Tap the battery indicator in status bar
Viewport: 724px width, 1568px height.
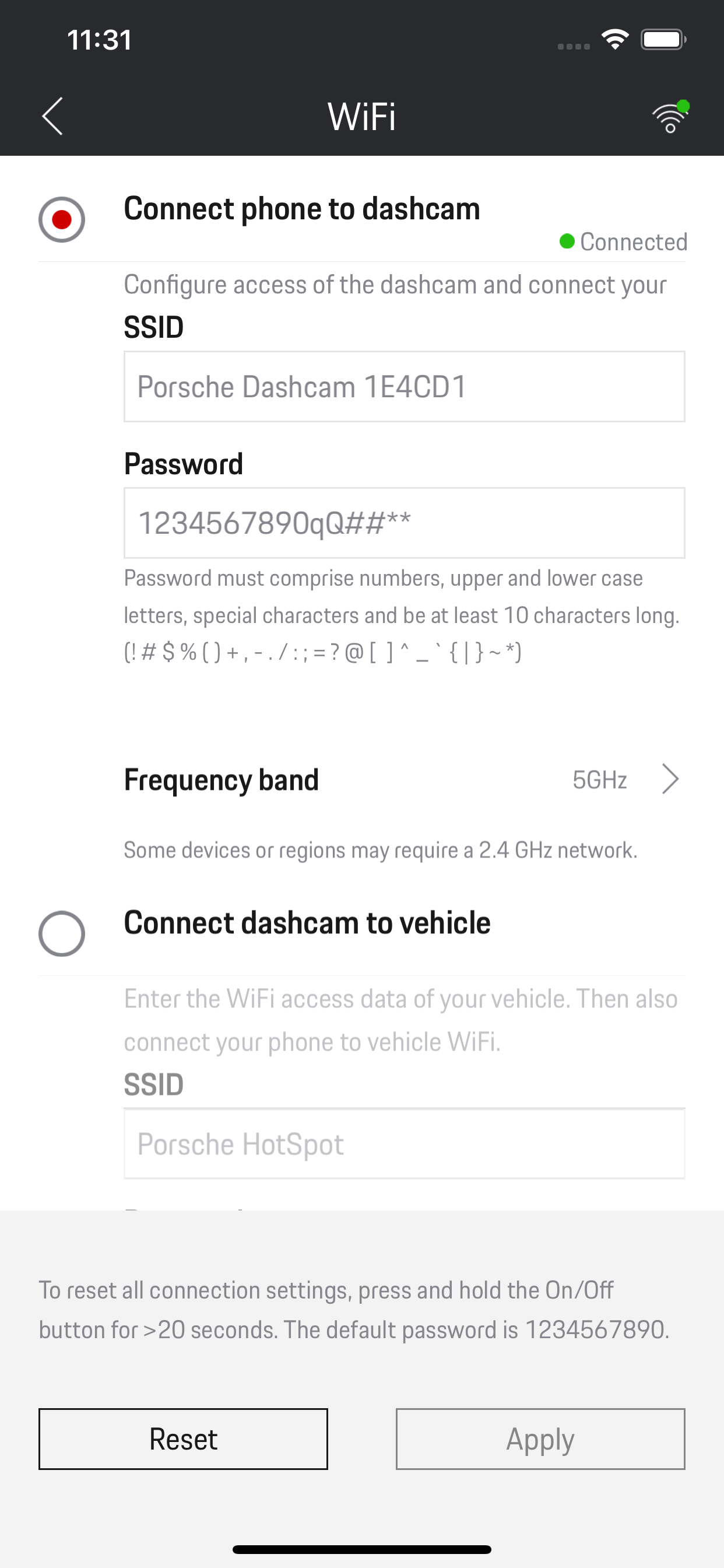(663, 39)
